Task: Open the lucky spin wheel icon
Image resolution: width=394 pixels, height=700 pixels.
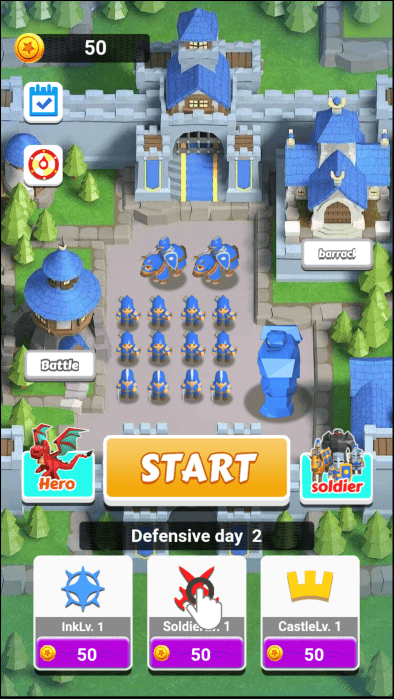Action: (43, 166)
